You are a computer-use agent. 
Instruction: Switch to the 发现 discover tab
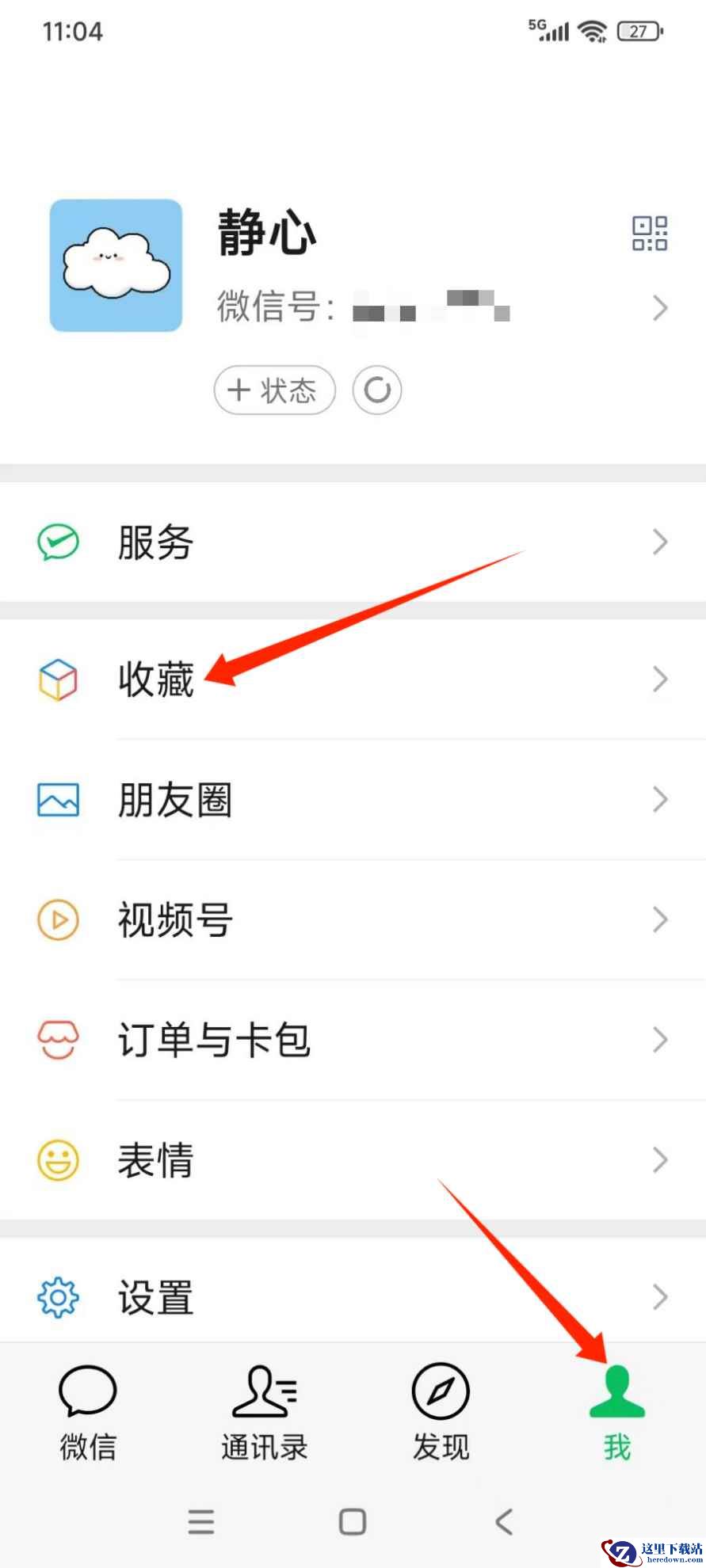click(x=441, y=1413)
